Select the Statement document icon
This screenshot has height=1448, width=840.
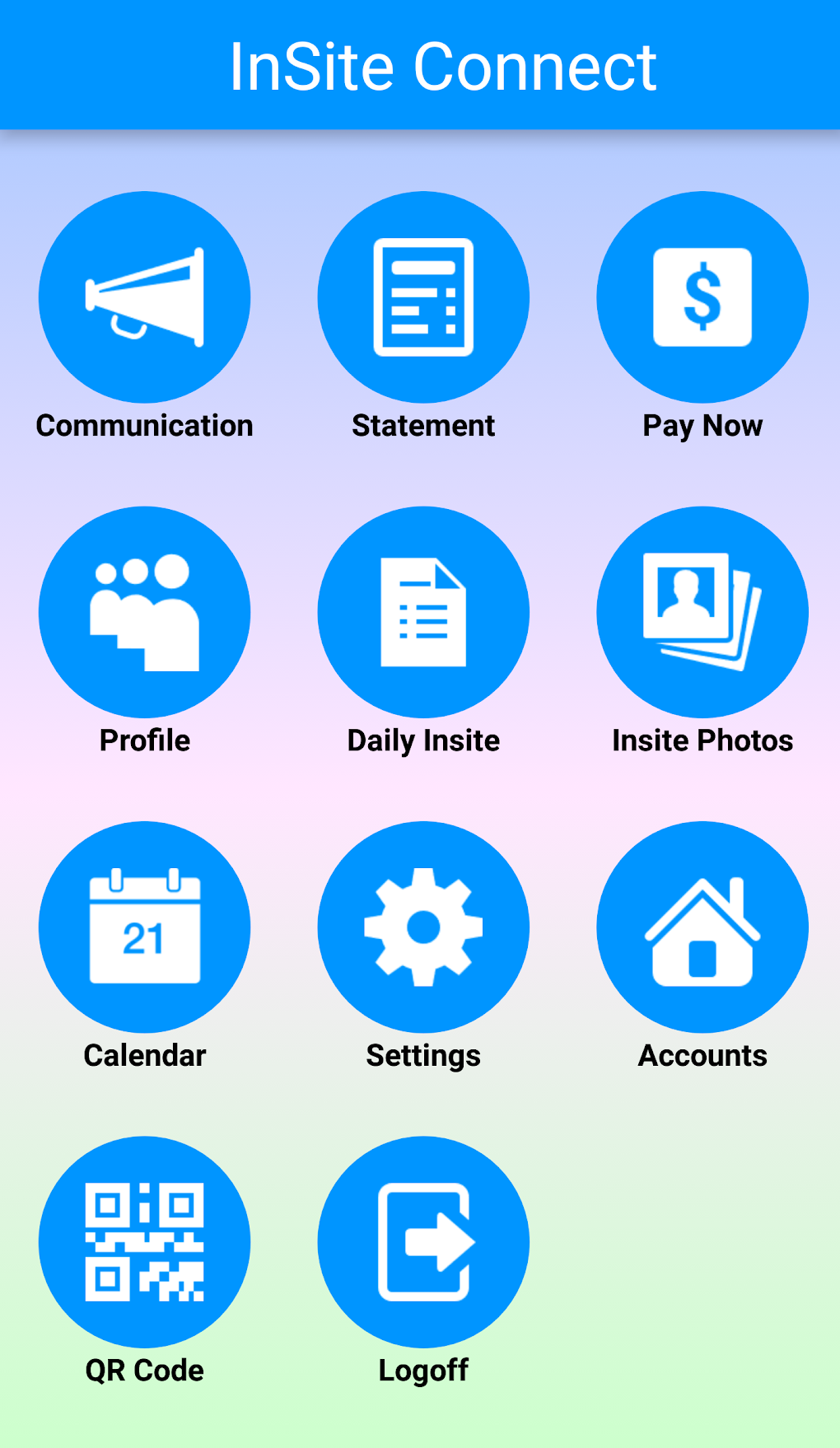pyautogui.click(x=422, y=297)
